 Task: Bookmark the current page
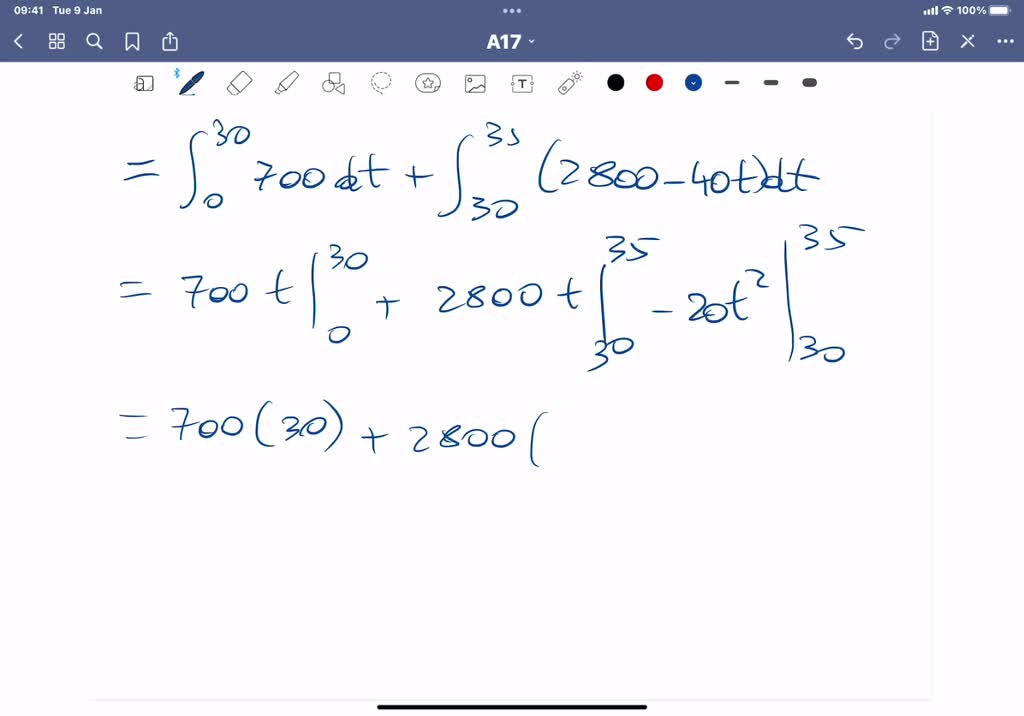coord(132,41)
